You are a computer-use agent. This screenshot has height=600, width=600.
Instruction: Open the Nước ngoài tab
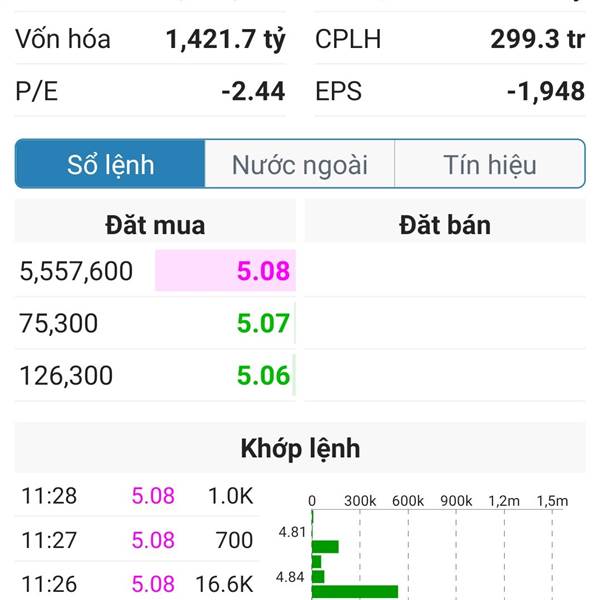300,165
